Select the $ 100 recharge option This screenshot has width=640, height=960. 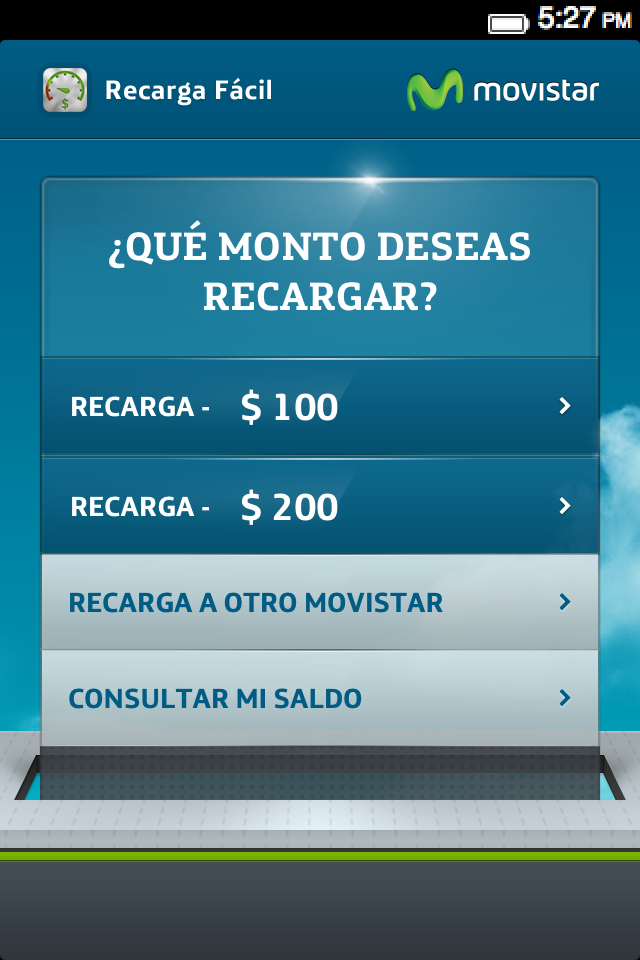[320, 407]
